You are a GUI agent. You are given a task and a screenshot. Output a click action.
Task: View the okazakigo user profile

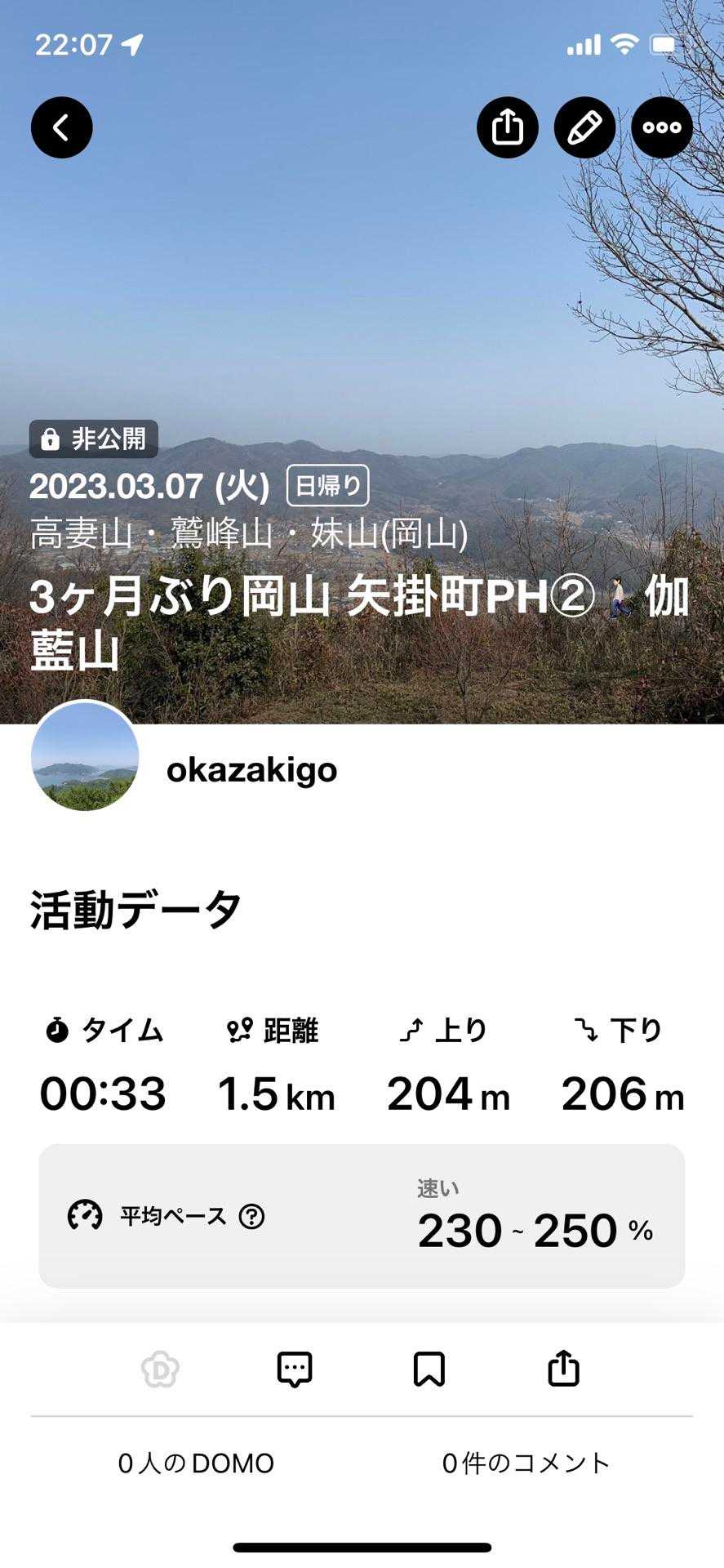251,770
